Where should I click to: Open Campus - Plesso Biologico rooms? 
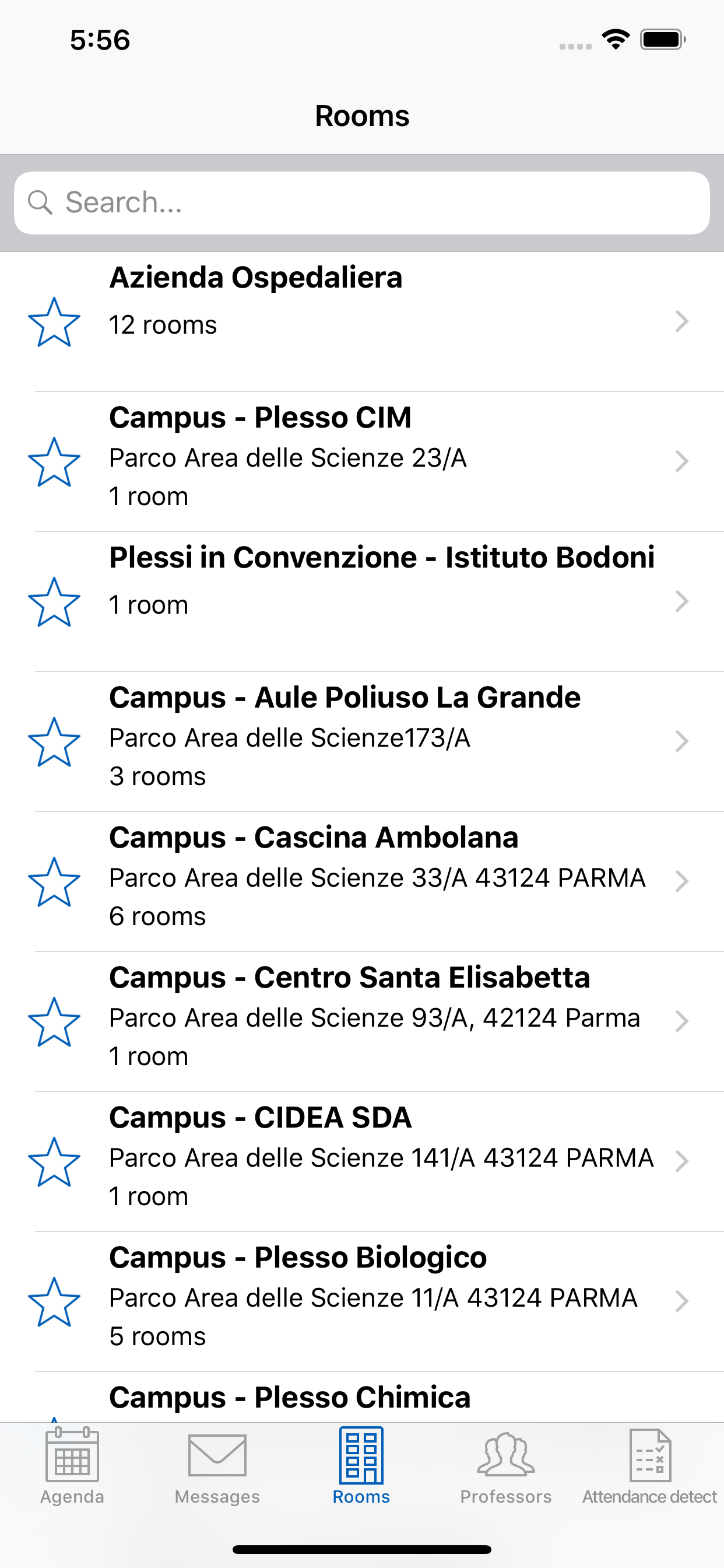pos(362,1302)
